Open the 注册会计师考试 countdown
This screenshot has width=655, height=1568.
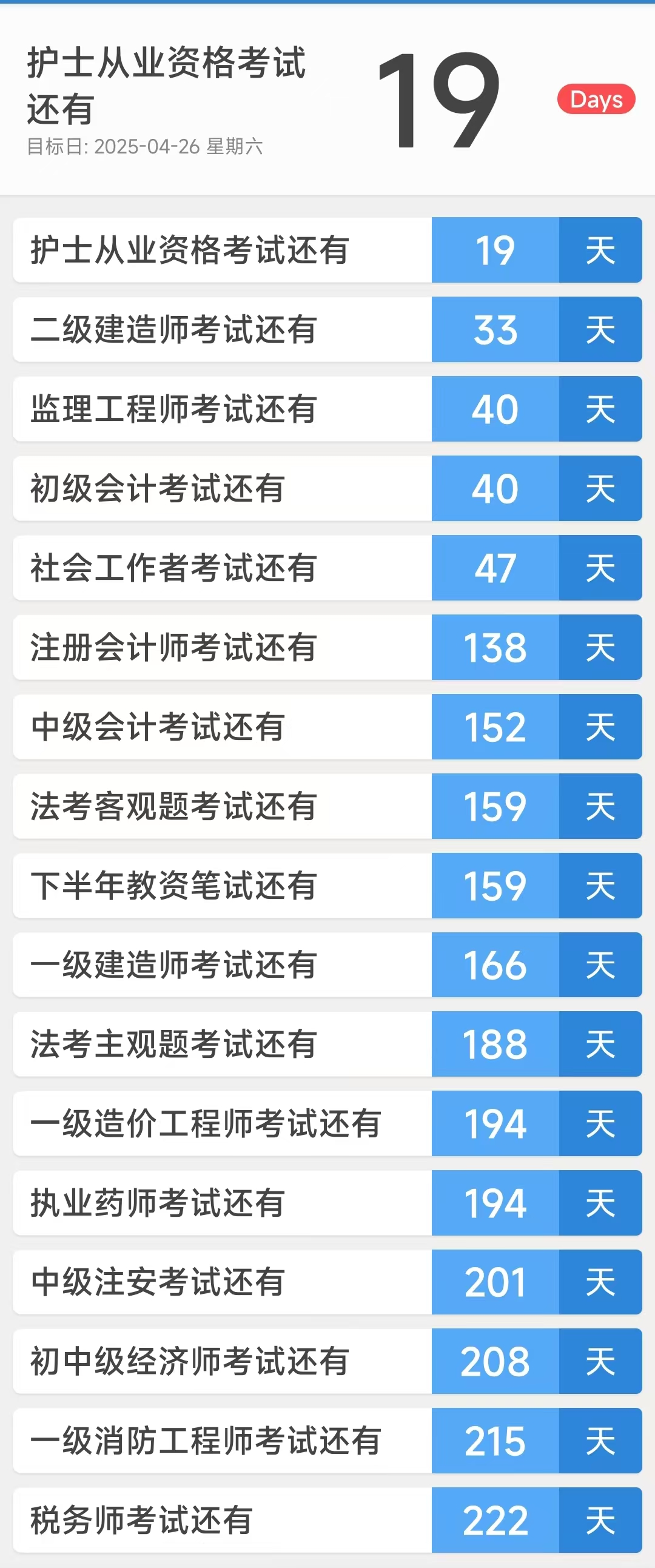pyautogui.click(x=327, y=647)
